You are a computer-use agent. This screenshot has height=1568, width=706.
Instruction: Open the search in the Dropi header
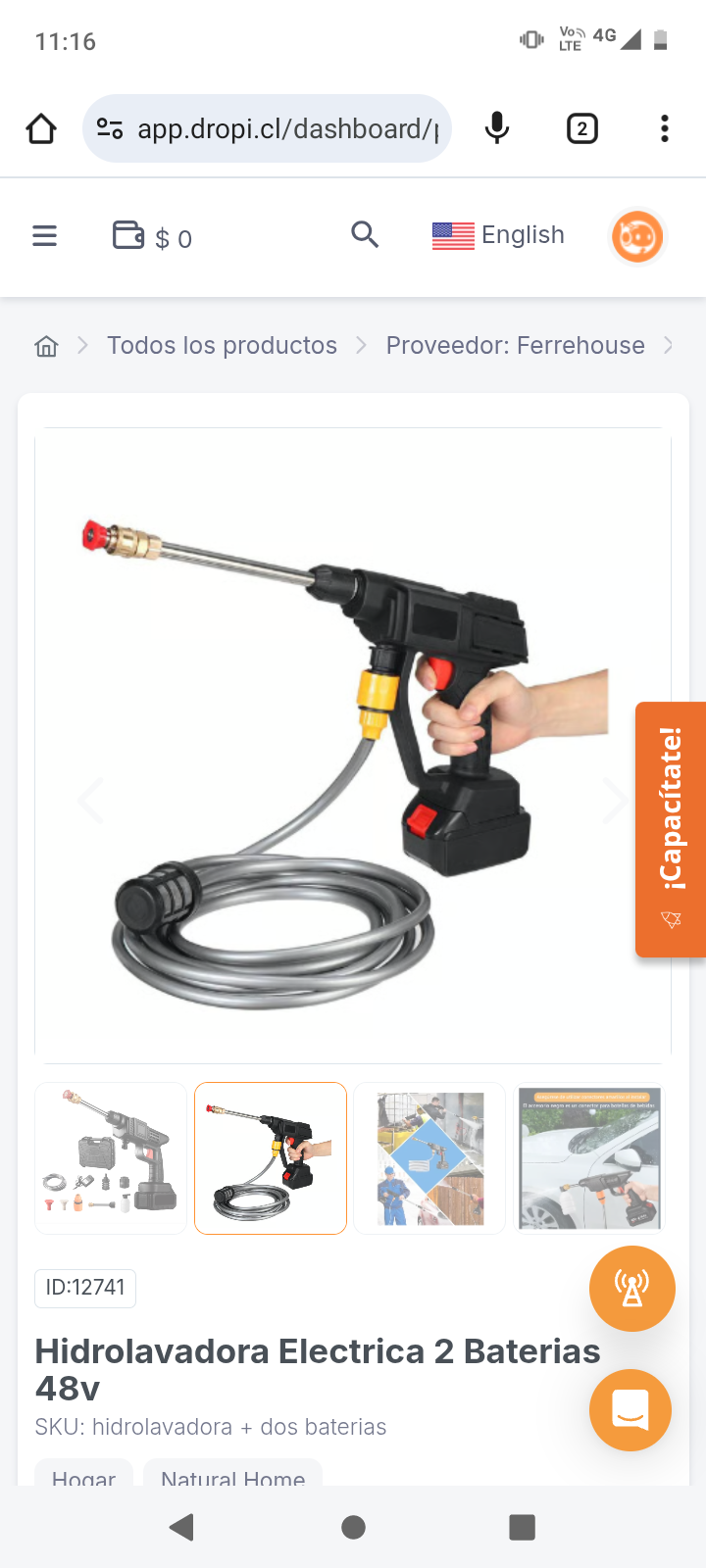365,235
